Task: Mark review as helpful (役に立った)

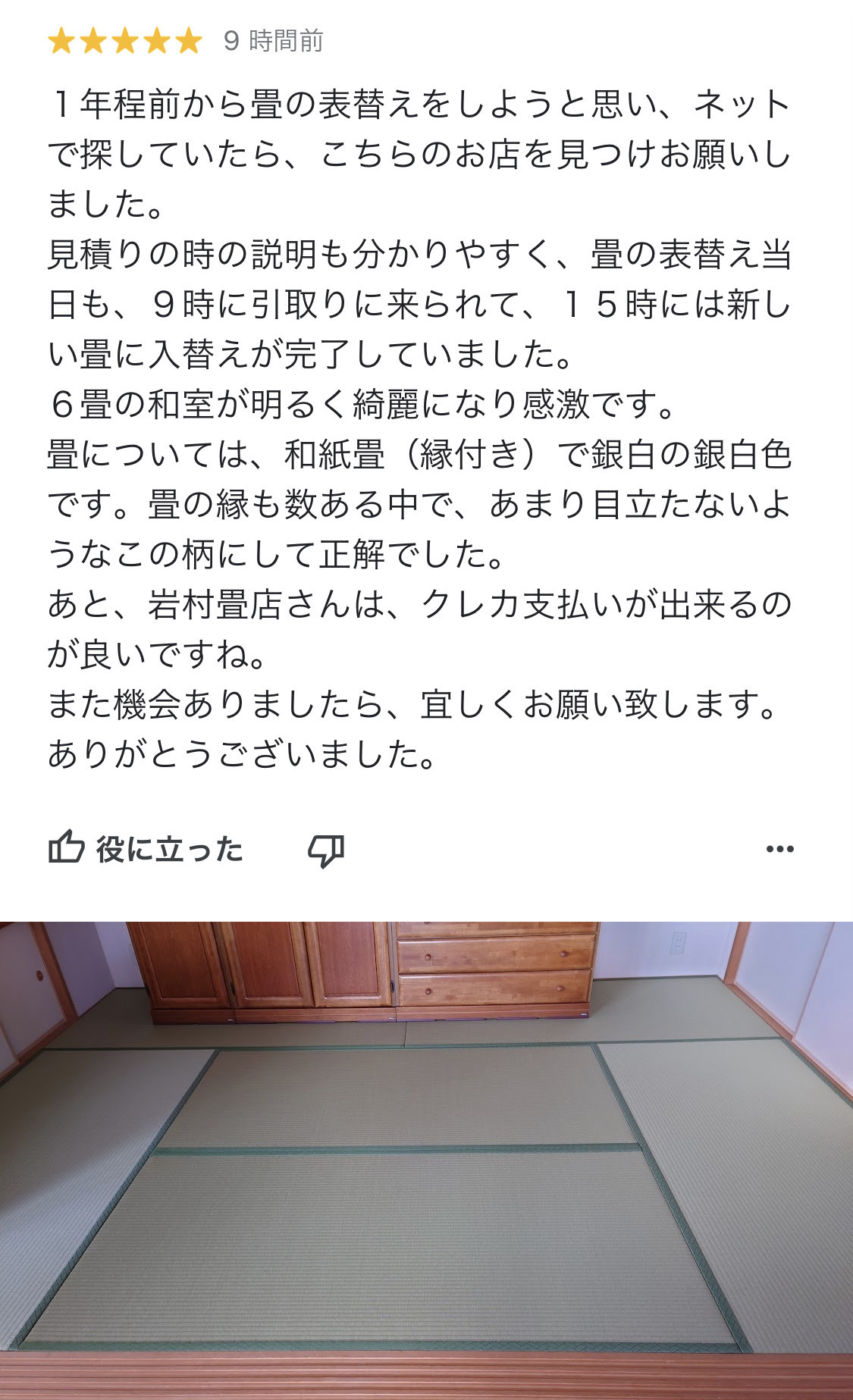Action: 146,849
